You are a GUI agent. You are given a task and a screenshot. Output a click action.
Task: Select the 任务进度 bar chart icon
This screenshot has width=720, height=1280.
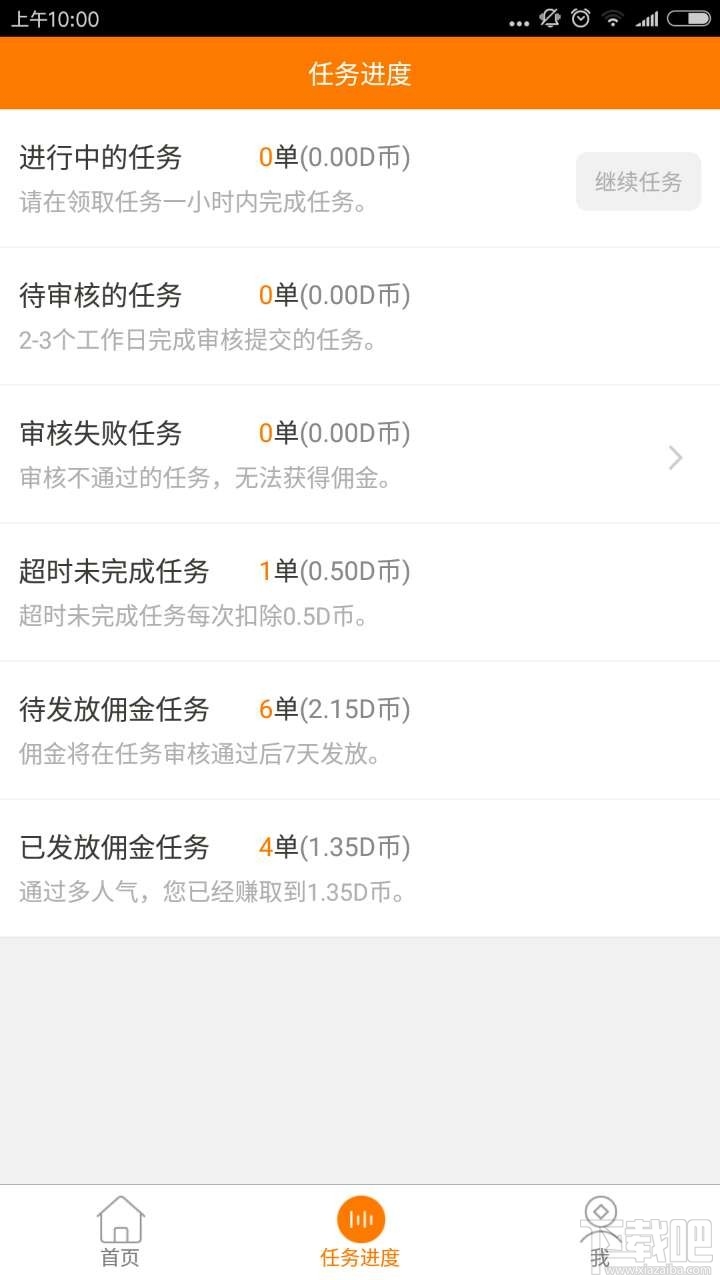[x=360, y=1218]
